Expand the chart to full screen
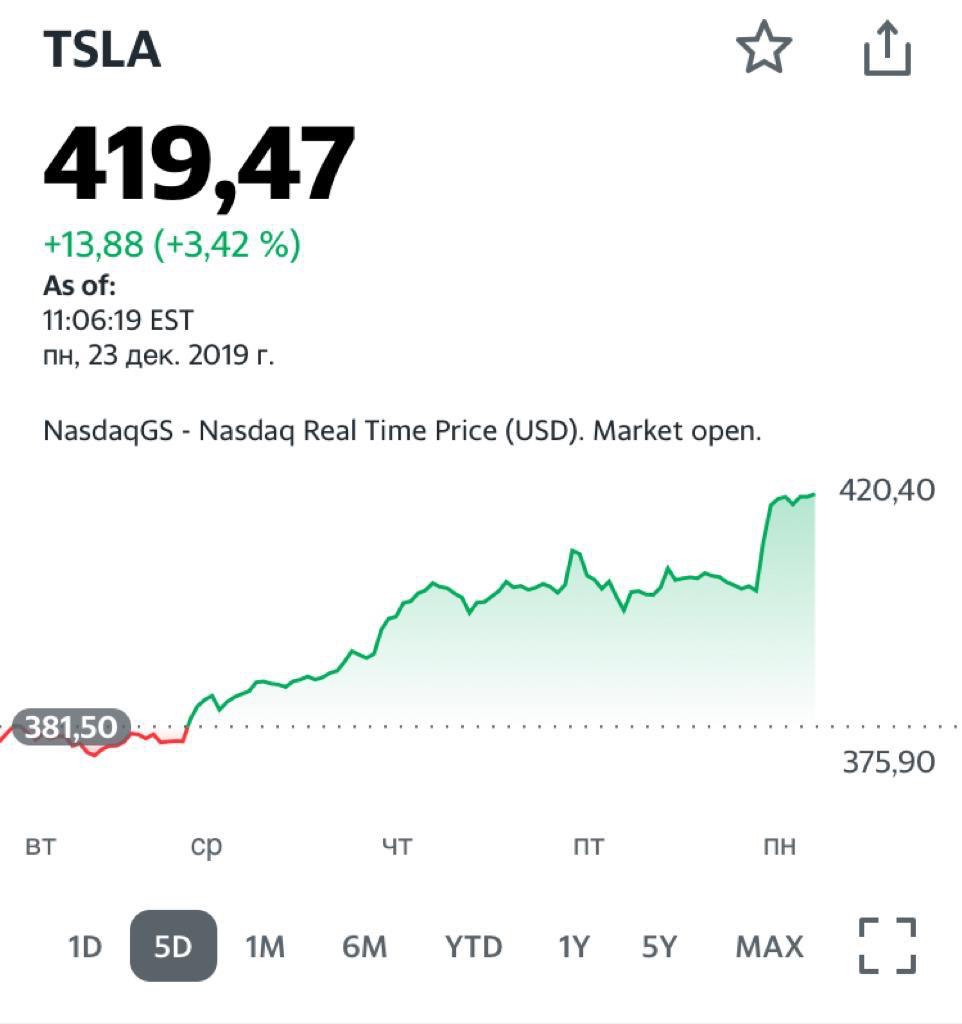962x1024 pixels. tap(887, 945)
